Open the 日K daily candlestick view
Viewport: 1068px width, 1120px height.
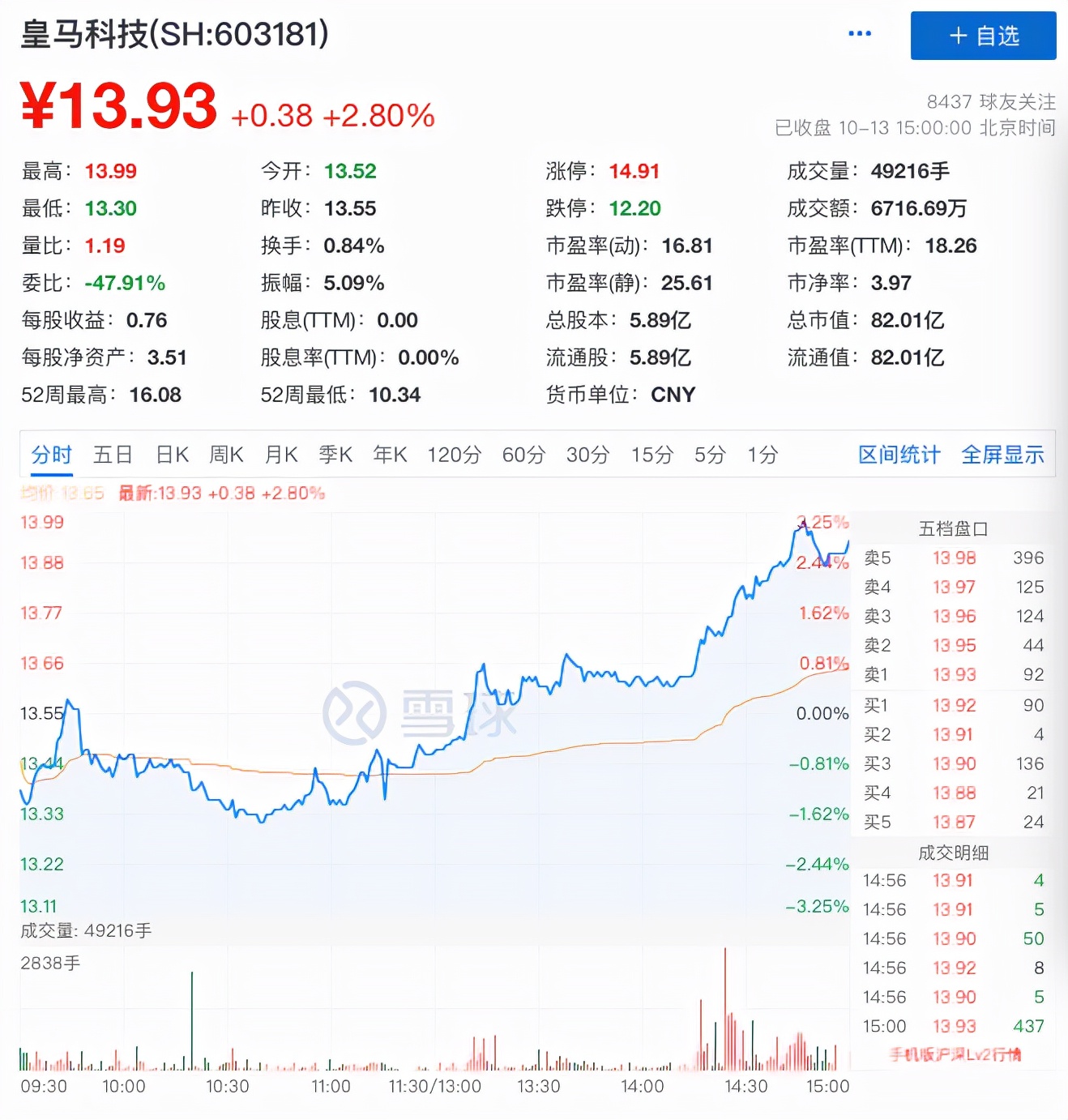click(171, 455)
